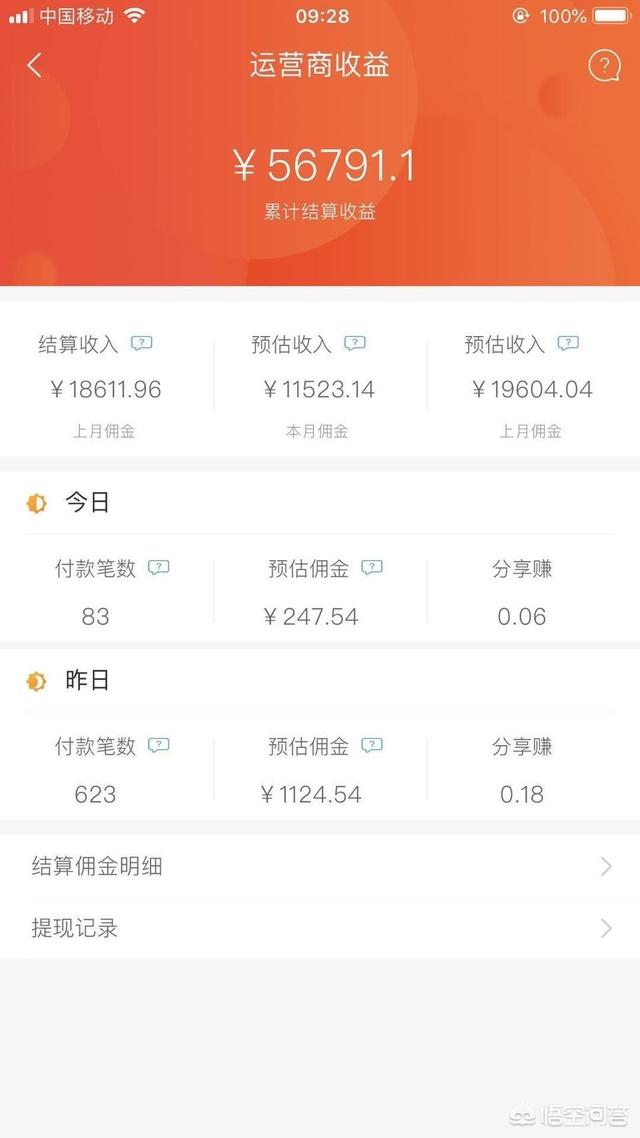Open the help icon in header

pos(604,66)
